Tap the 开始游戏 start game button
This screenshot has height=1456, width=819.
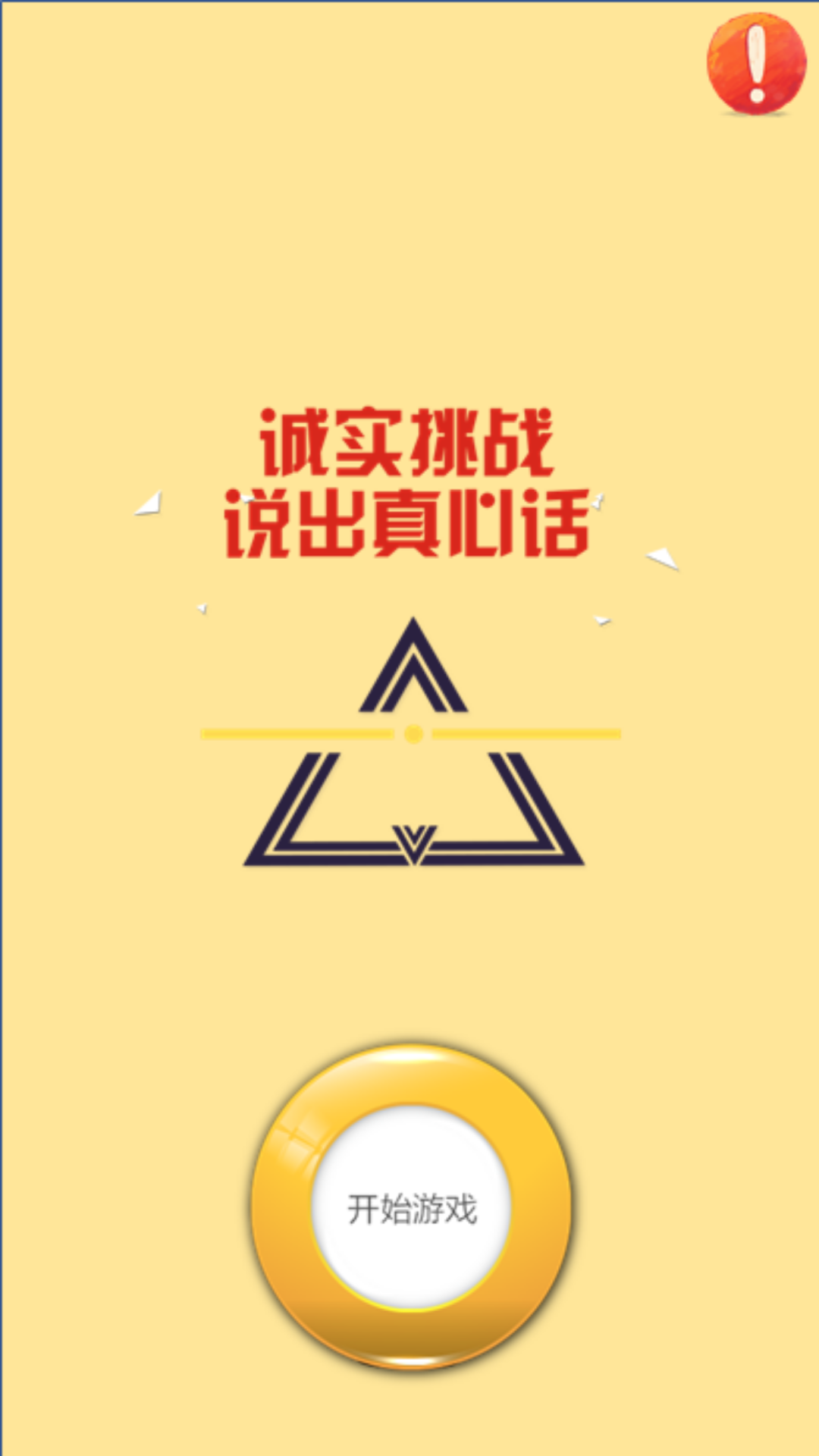(x=411, y=1207)
